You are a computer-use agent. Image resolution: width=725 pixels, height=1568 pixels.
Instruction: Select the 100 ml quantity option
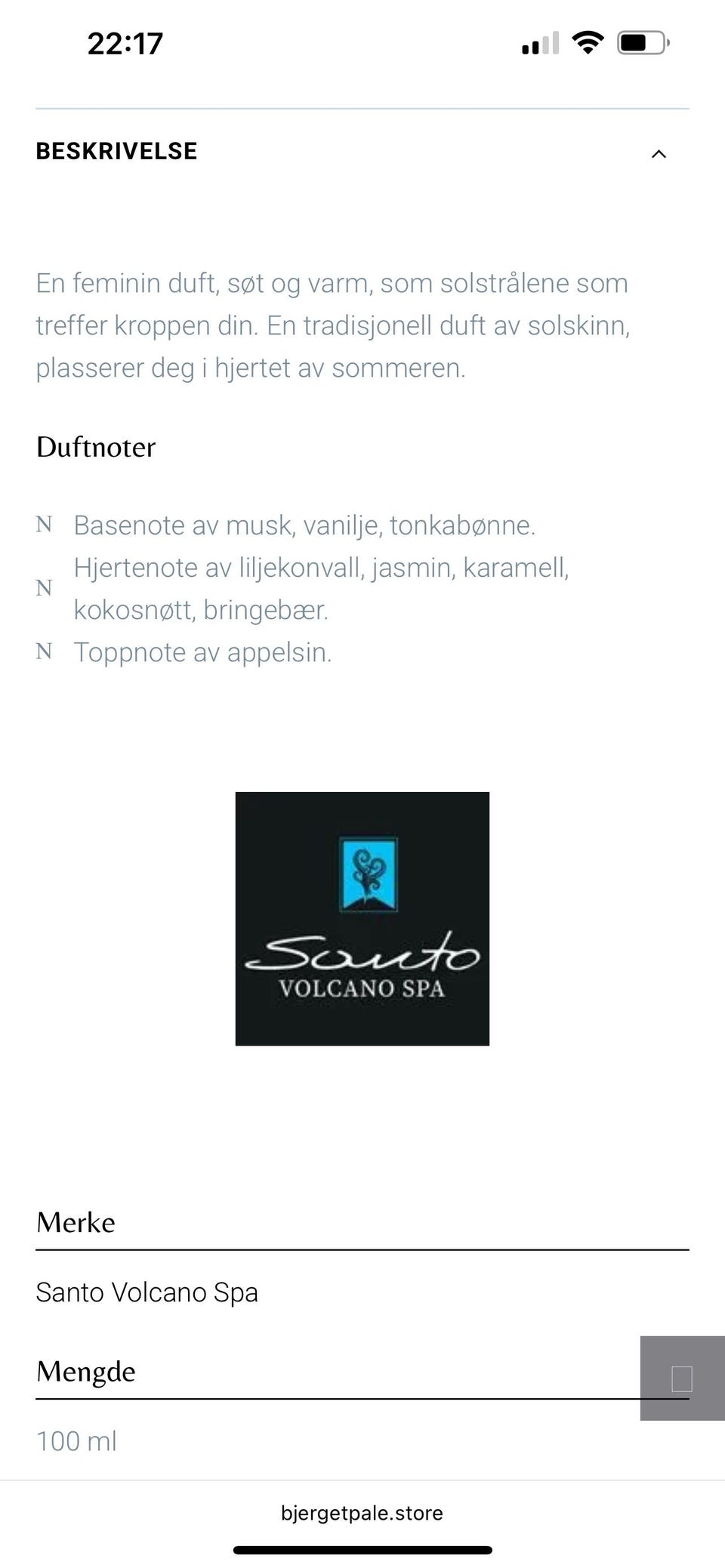[x=77, y=1440]
